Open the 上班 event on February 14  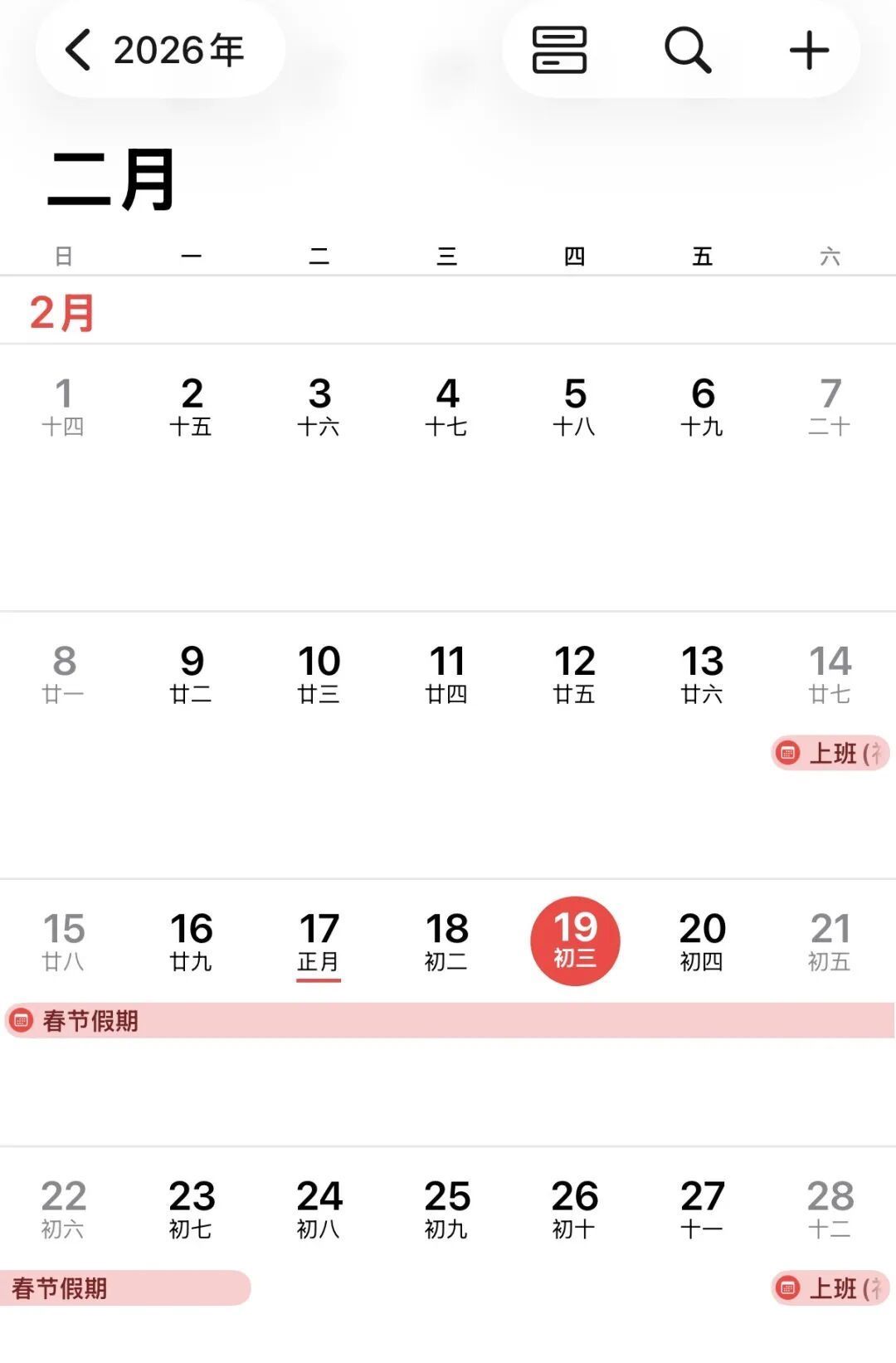[830, 753]
